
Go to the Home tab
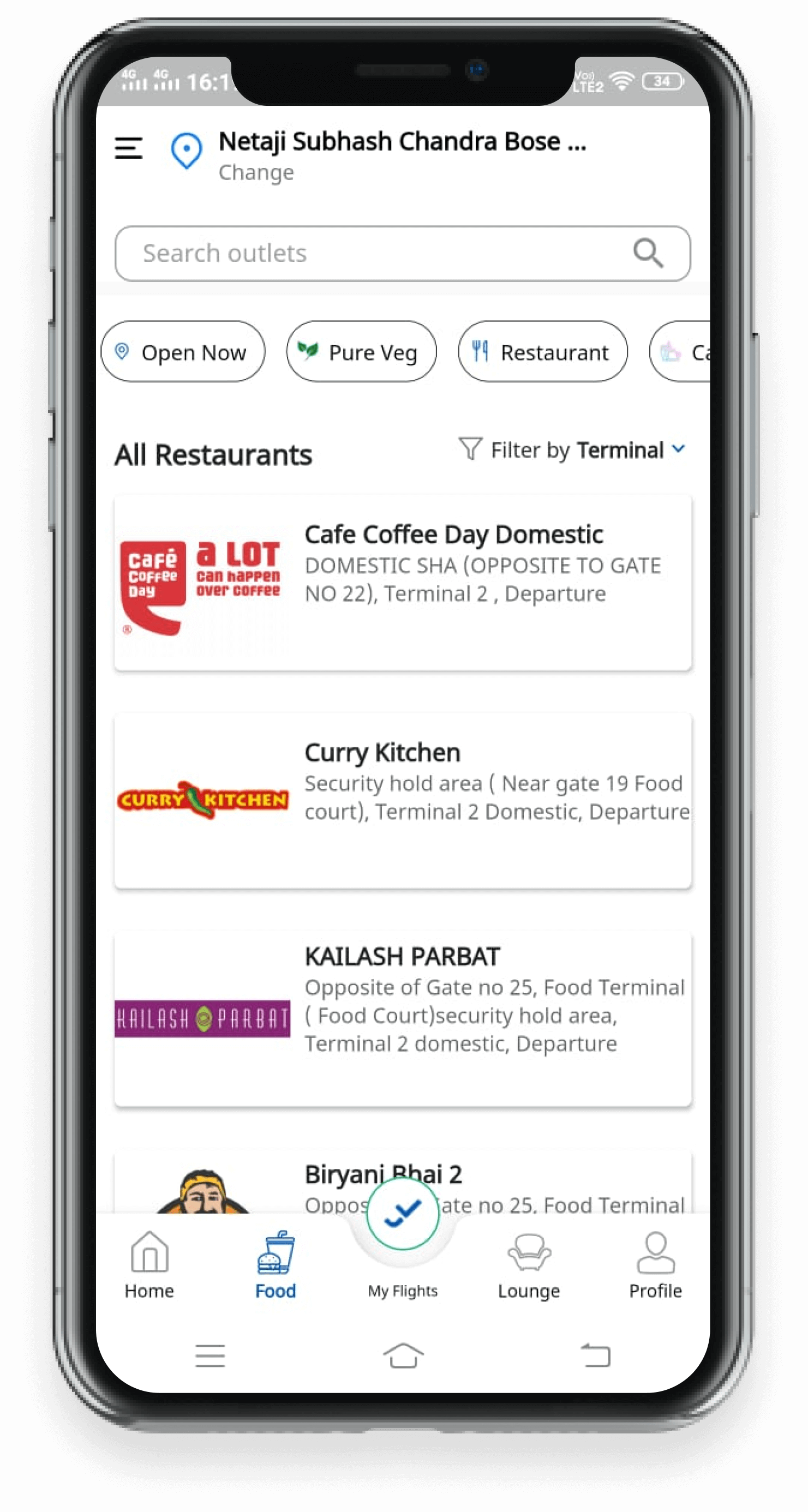(149, 1265)
